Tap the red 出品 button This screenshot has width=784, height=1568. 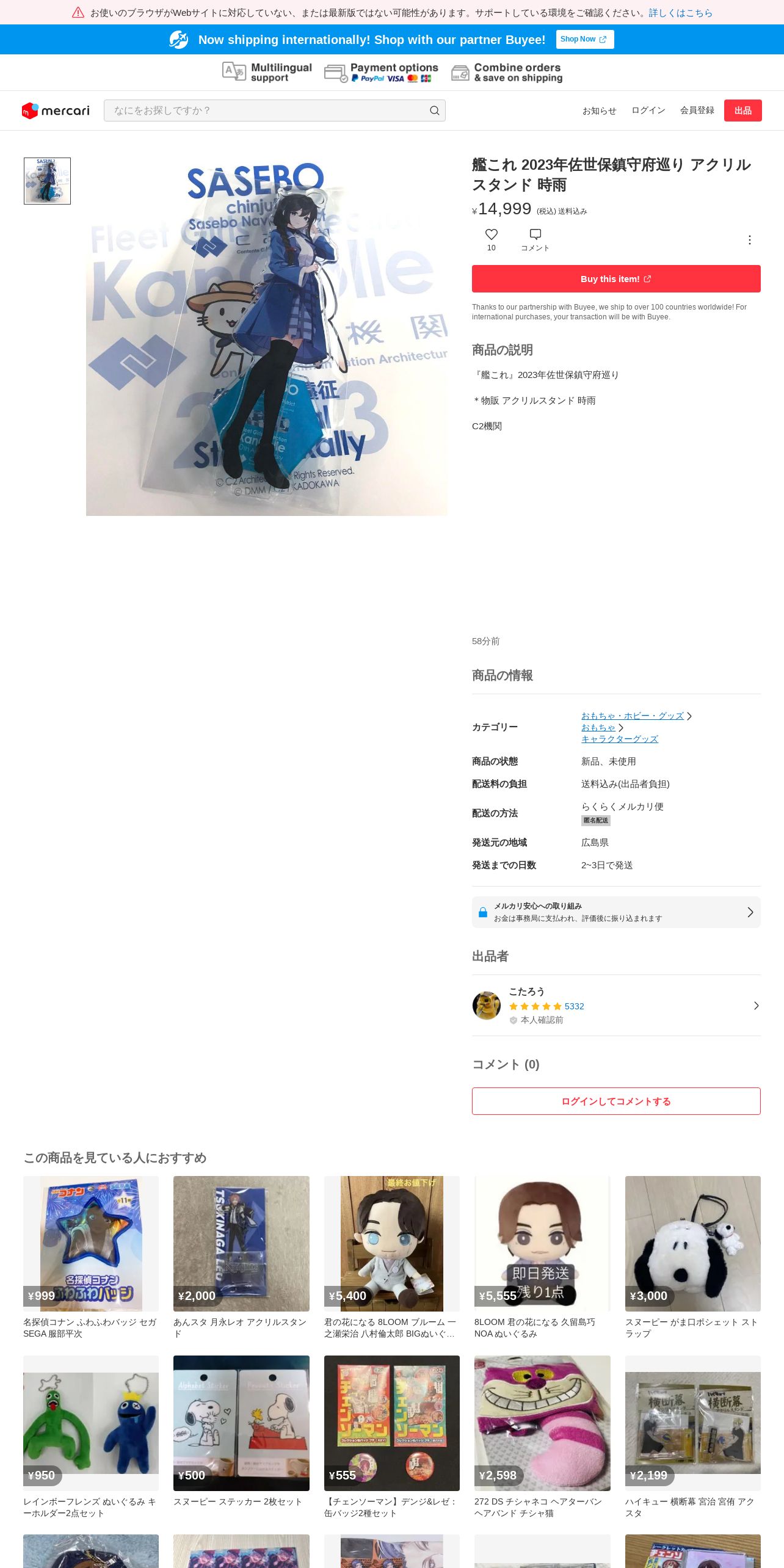(742, 111)
